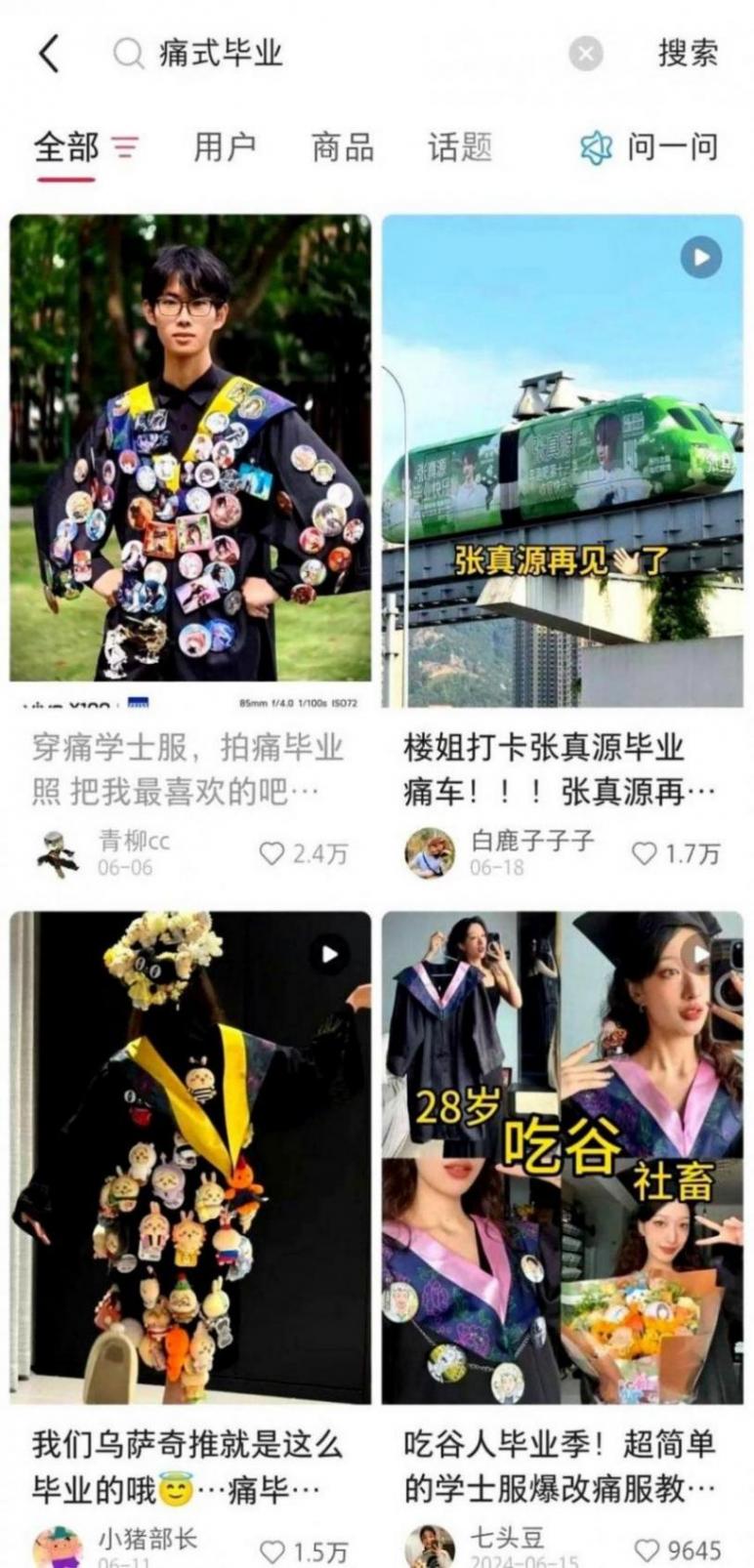Open the 吃谷人毕业季 post by 七头豆
The height and width of the screenshot is (1568, 754).
click(563, 1157)
